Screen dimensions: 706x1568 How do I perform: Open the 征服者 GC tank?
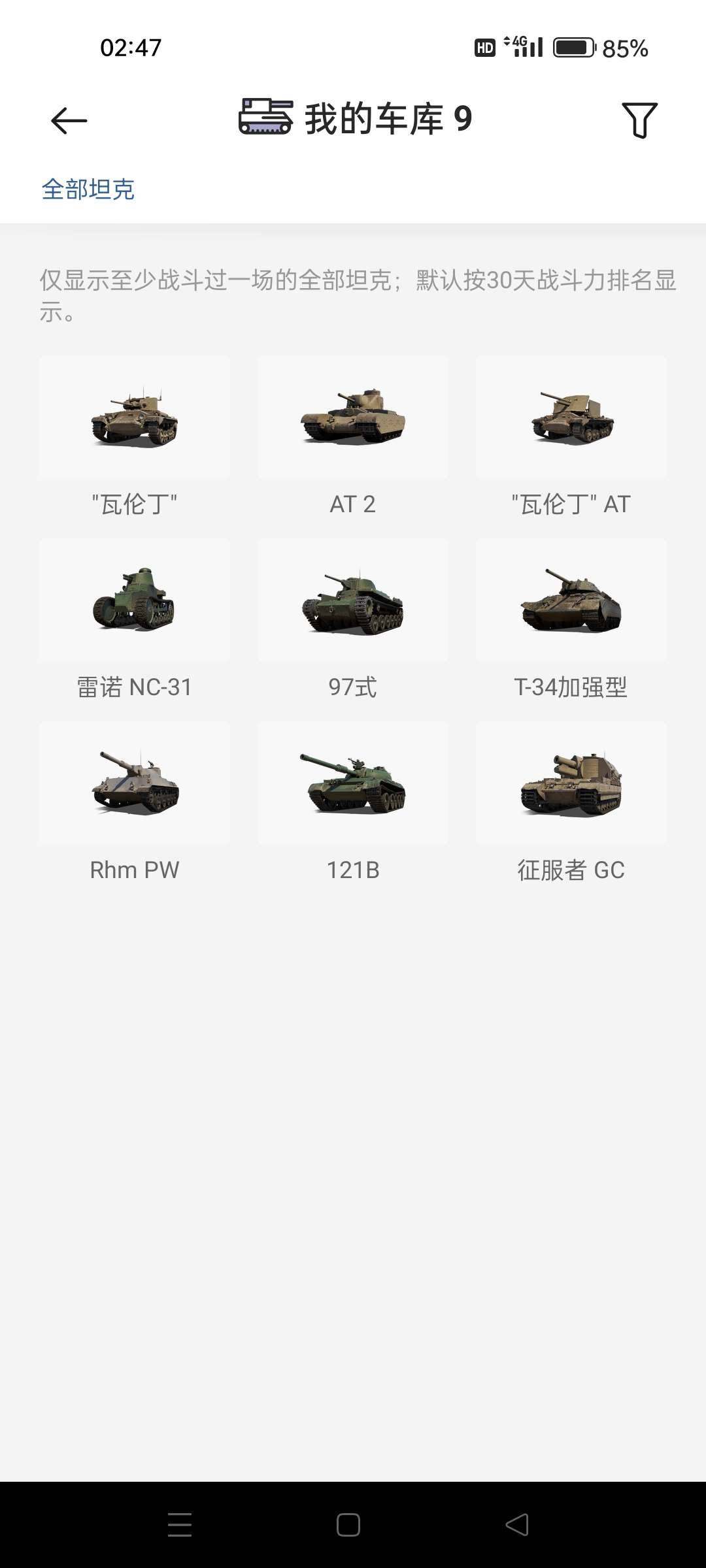[x=570, y=784]
